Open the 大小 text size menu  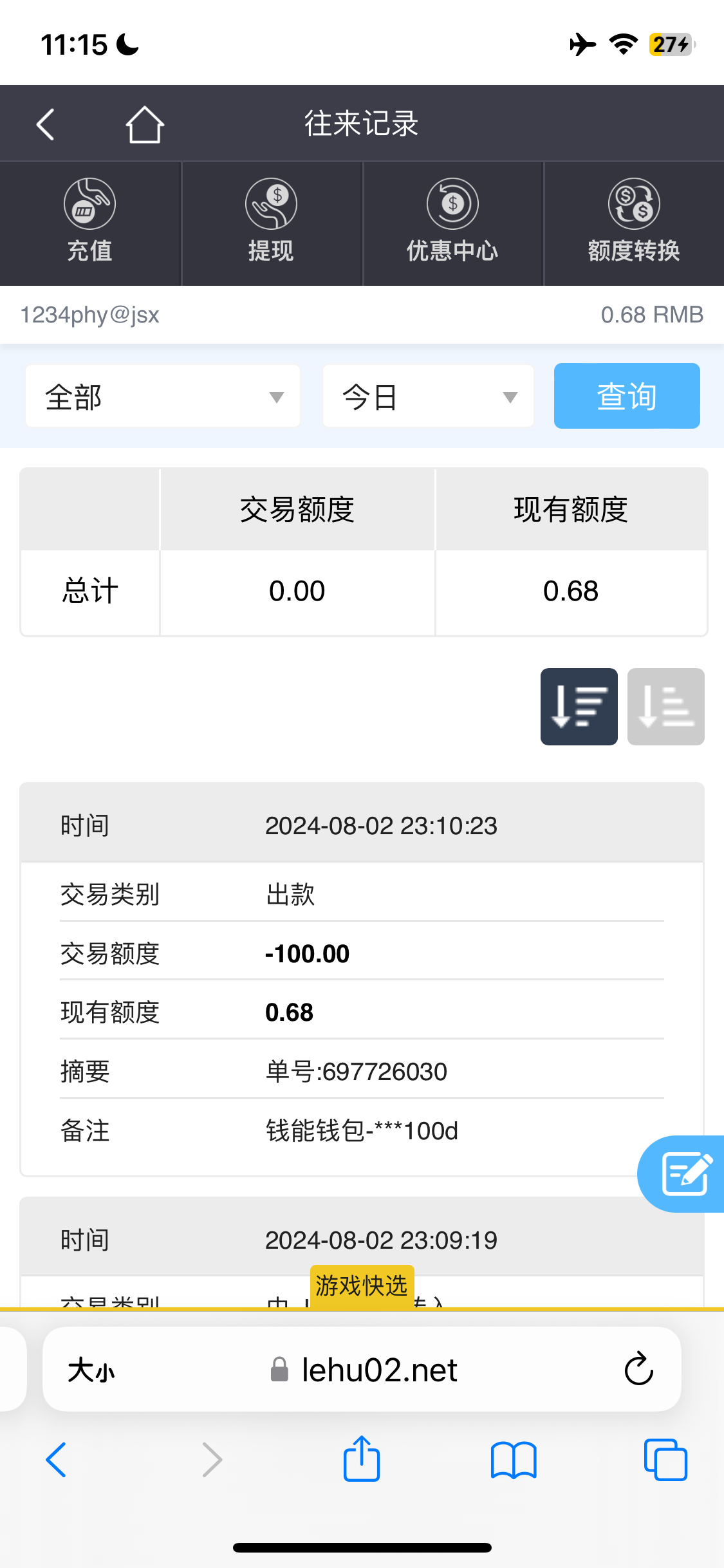(x=91, y=1370)
